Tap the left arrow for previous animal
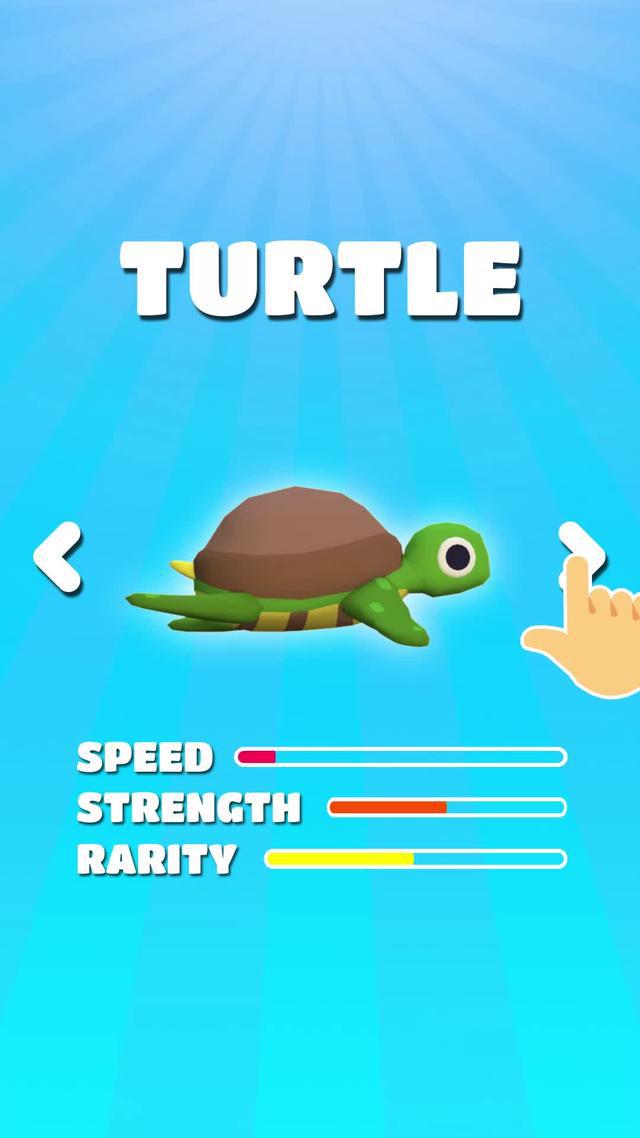The image size is (640, 1138). [x=57, y=555]
